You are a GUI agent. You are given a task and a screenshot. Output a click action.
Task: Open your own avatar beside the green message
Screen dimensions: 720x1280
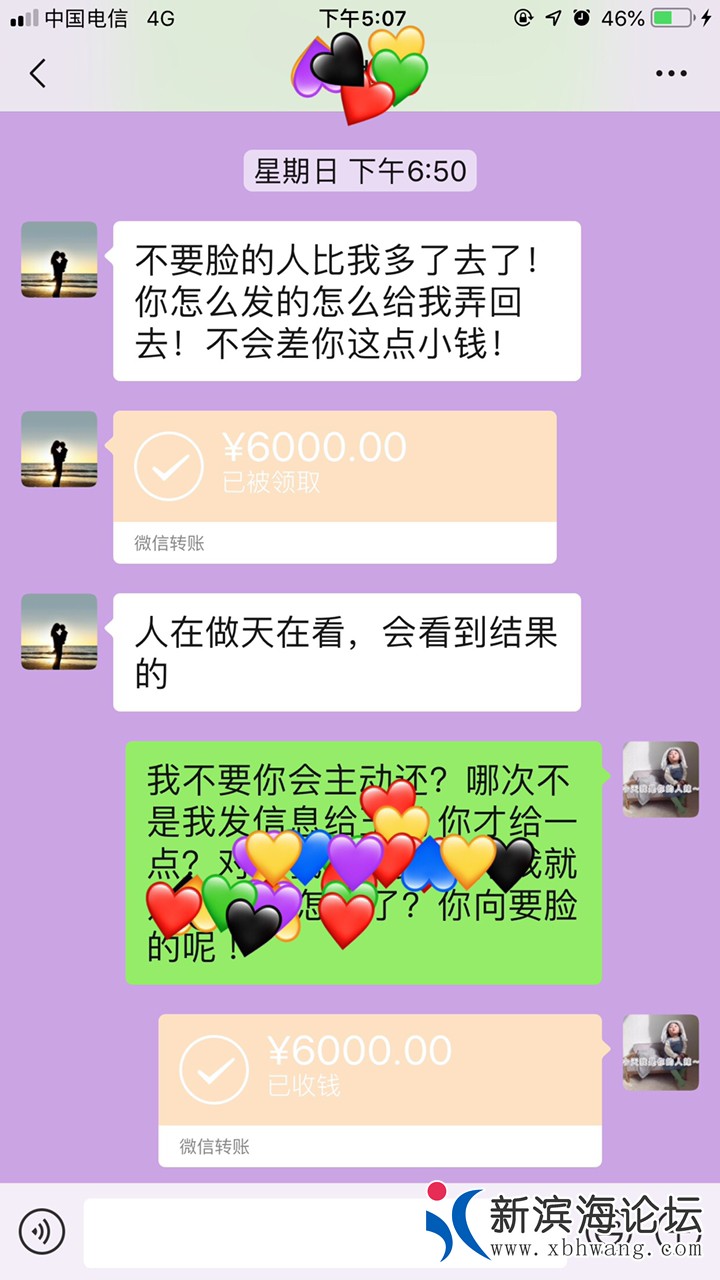[x=660, y=779]
